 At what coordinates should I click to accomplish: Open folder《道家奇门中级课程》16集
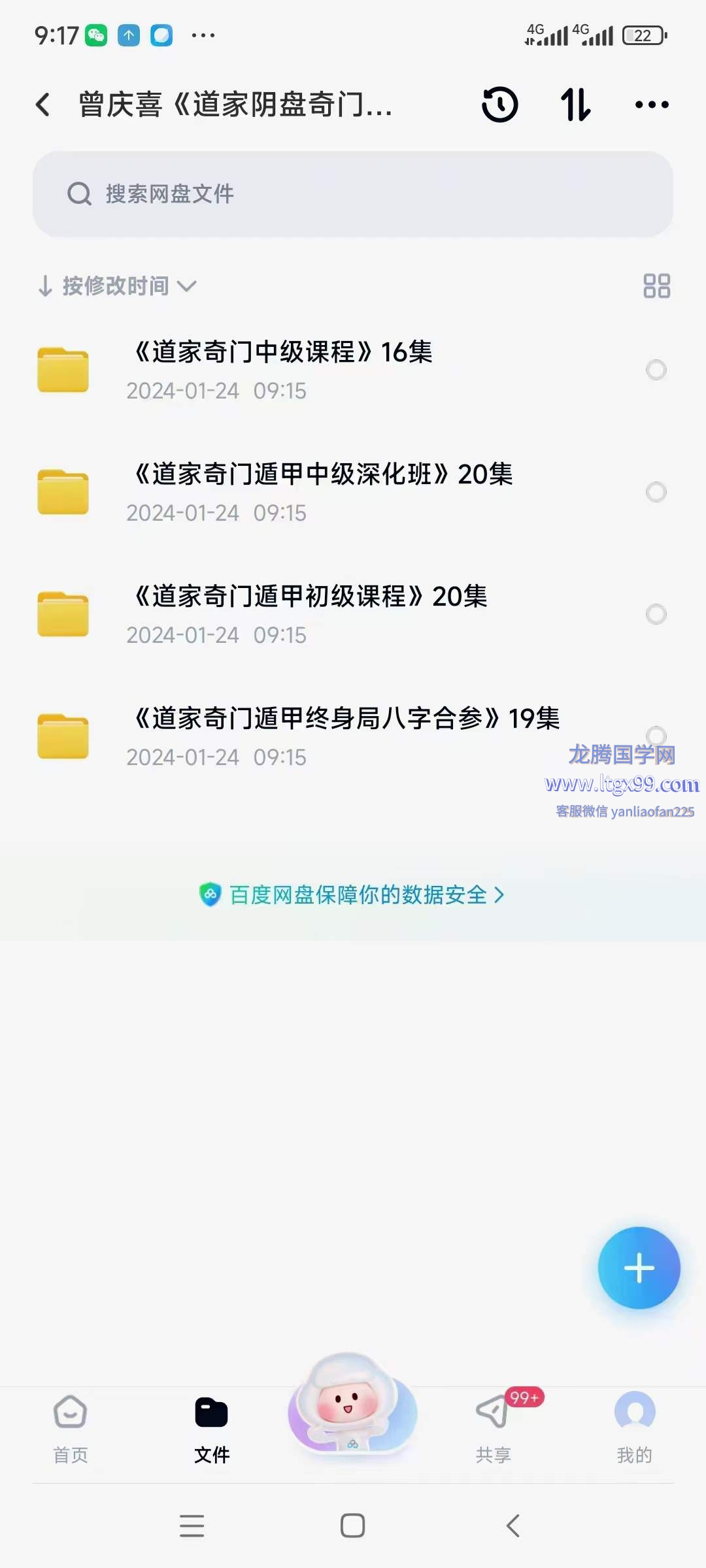click(x=353, y=370)
